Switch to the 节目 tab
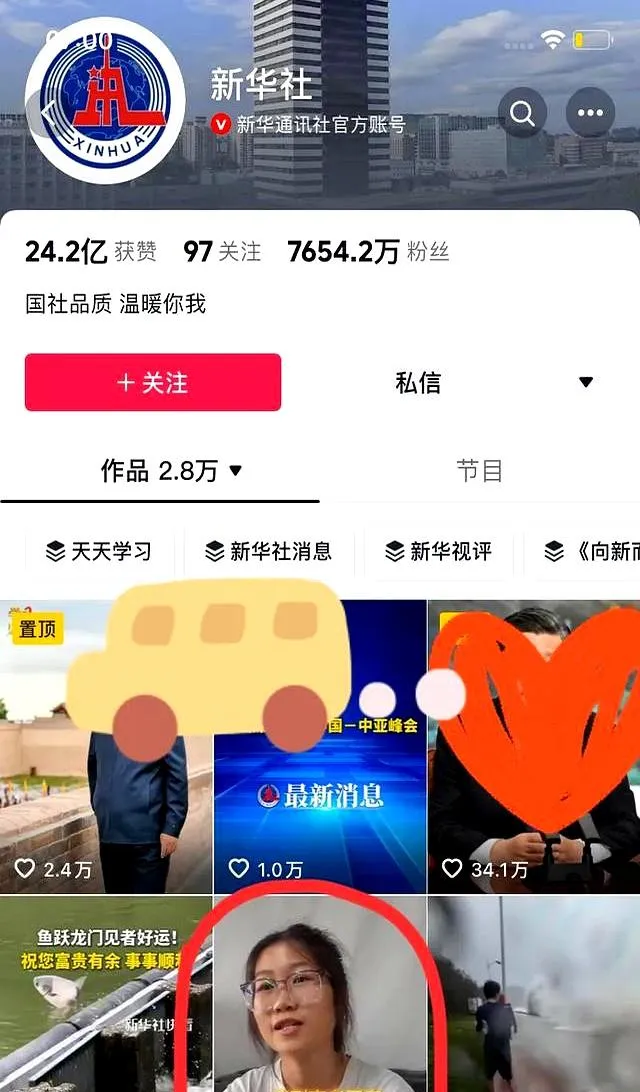 [479, 471]
